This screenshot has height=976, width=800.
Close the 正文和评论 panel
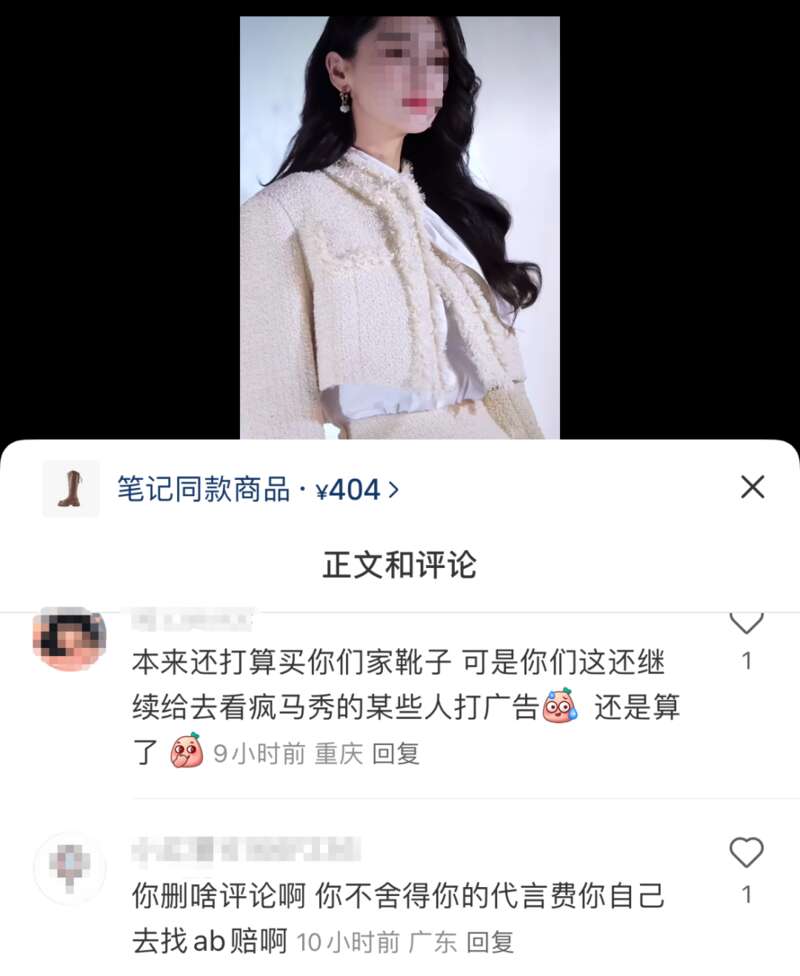pyautogui.click(x=752, y=488)
